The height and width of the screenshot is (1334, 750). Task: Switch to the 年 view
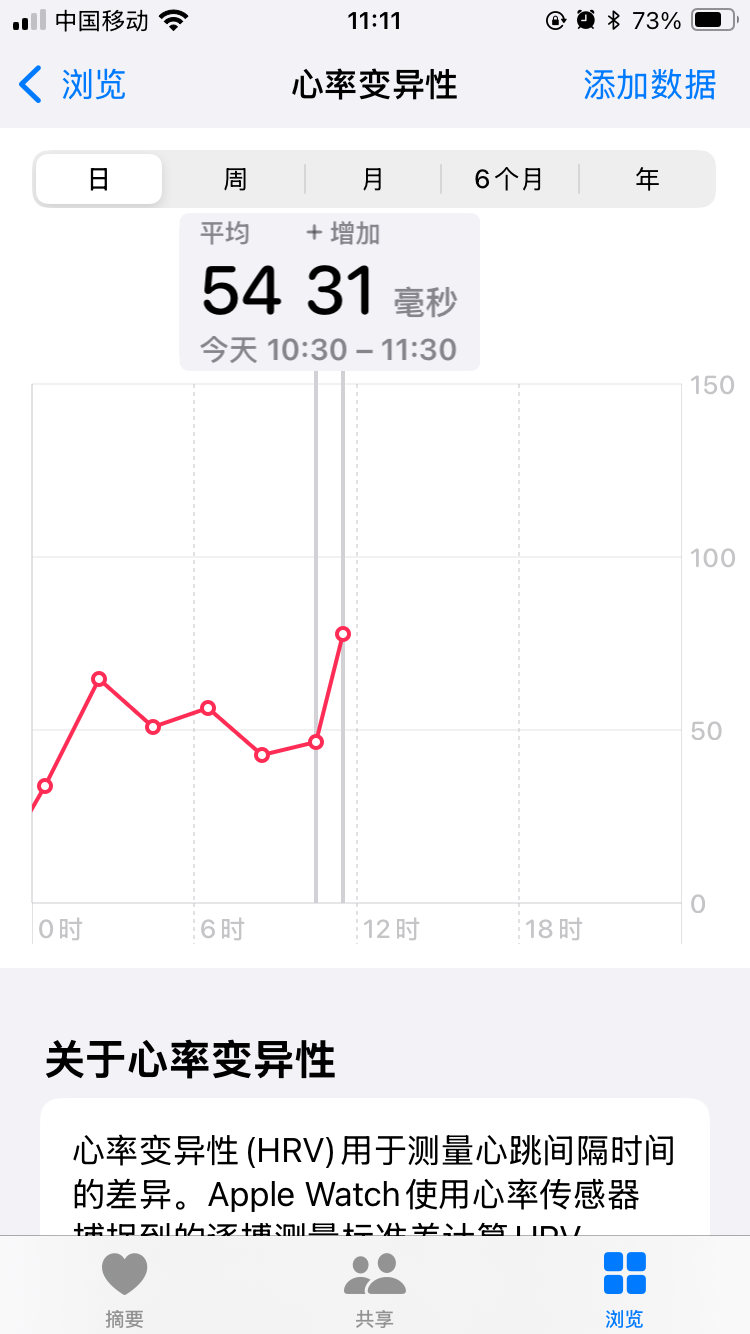point(647,179)
